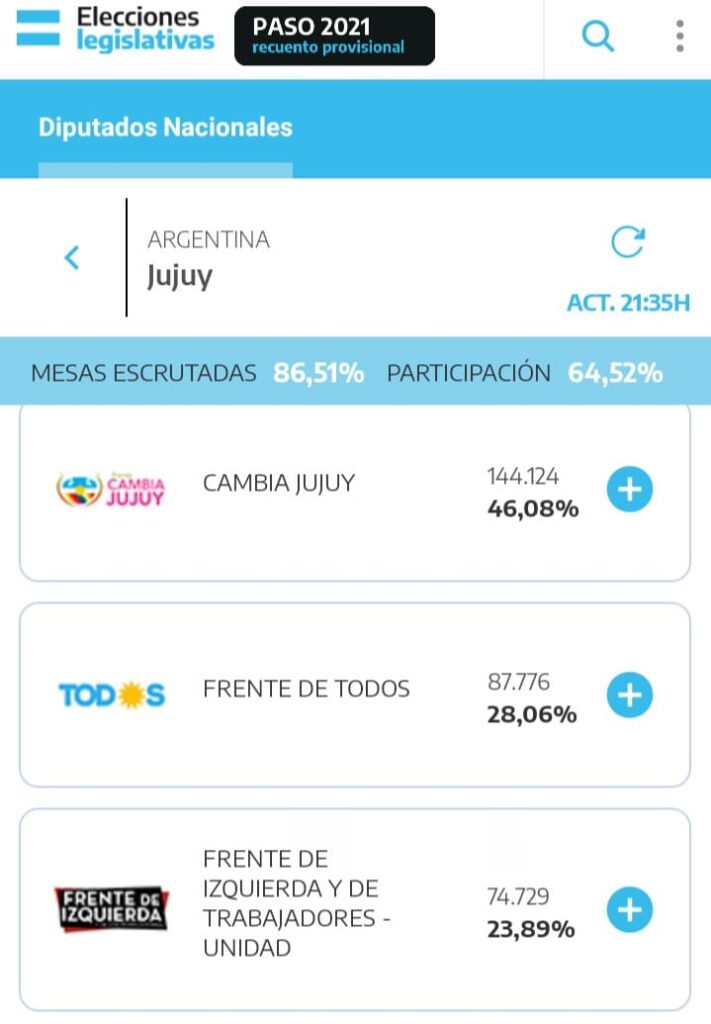
Task: Select the Diputados Nacionales tab
Action: (x=166, y=128)
